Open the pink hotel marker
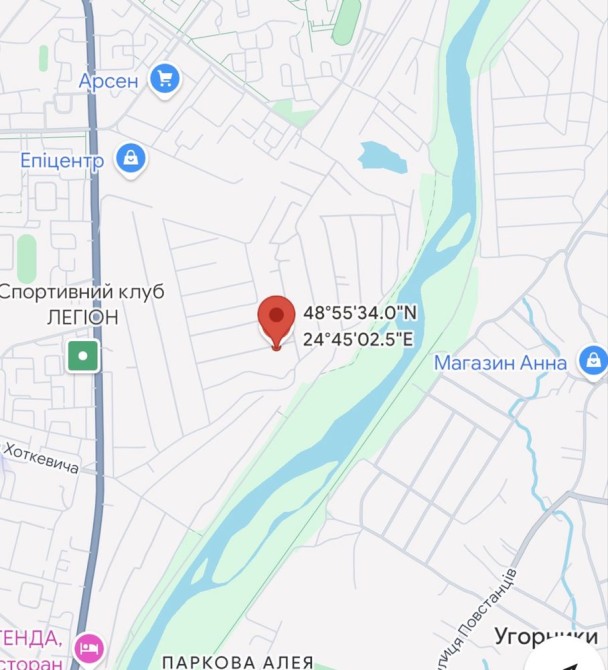This screenshot has height=670, width=608. 90,645
